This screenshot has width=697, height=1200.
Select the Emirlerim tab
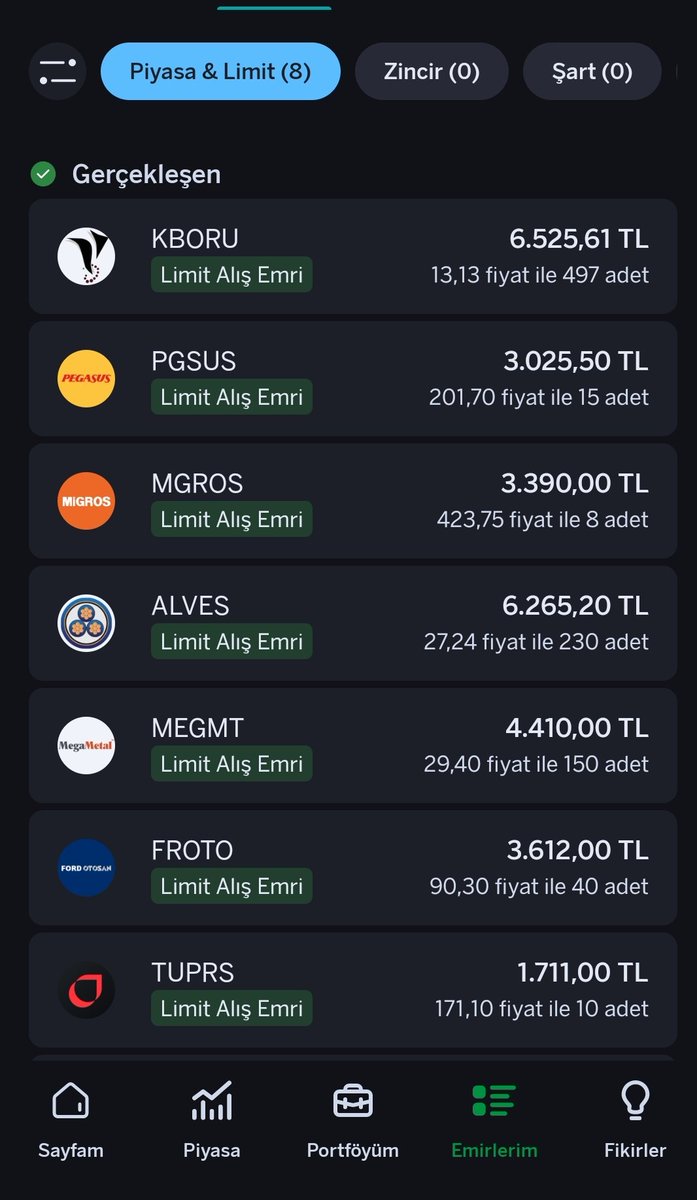tap(494, 1120)
